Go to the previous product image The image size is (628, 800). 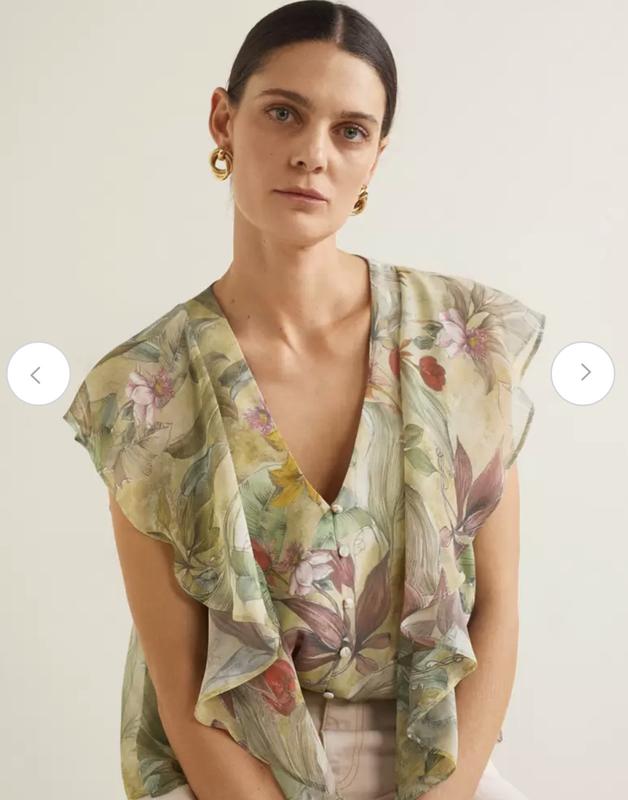coord(38,374)
